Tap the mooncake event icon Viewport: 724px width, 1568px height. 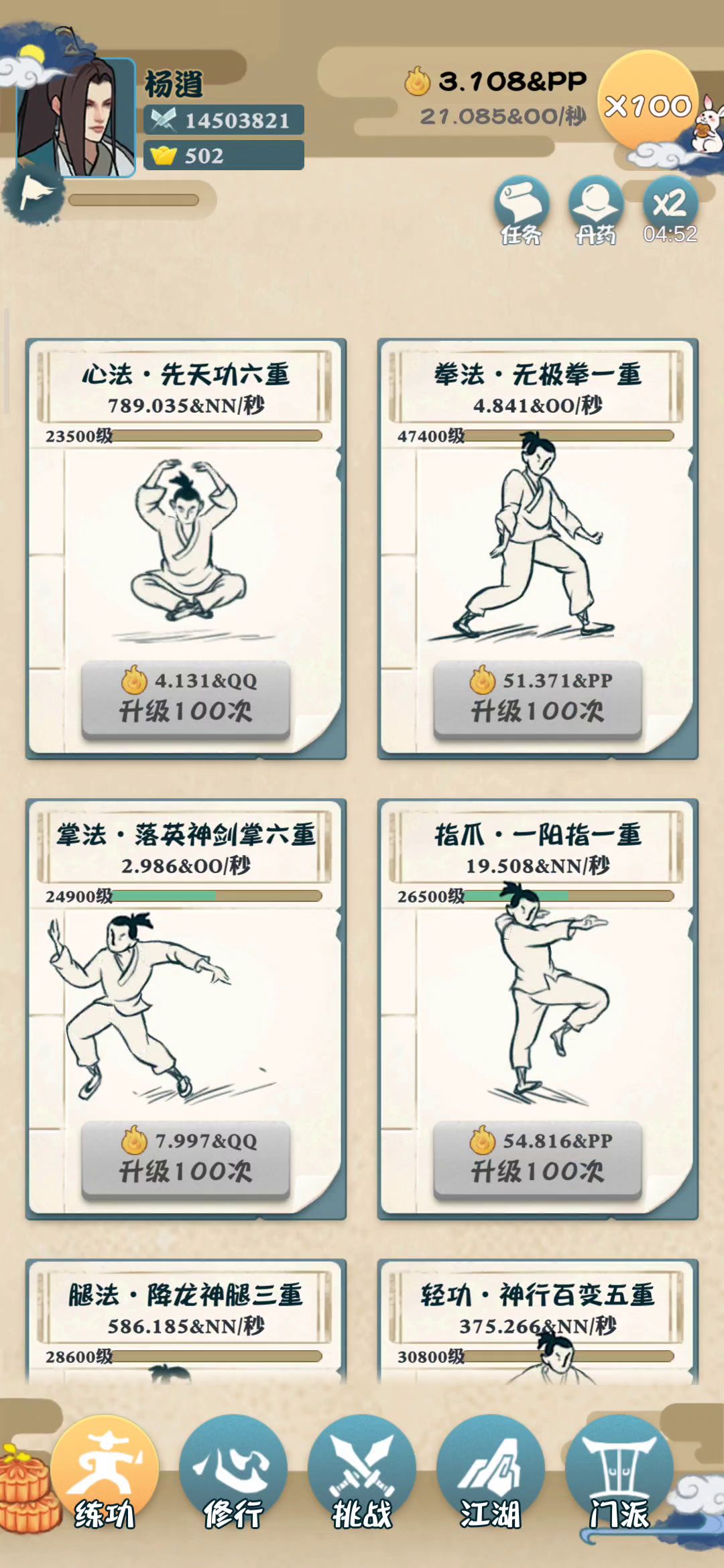click(23, 1489)
